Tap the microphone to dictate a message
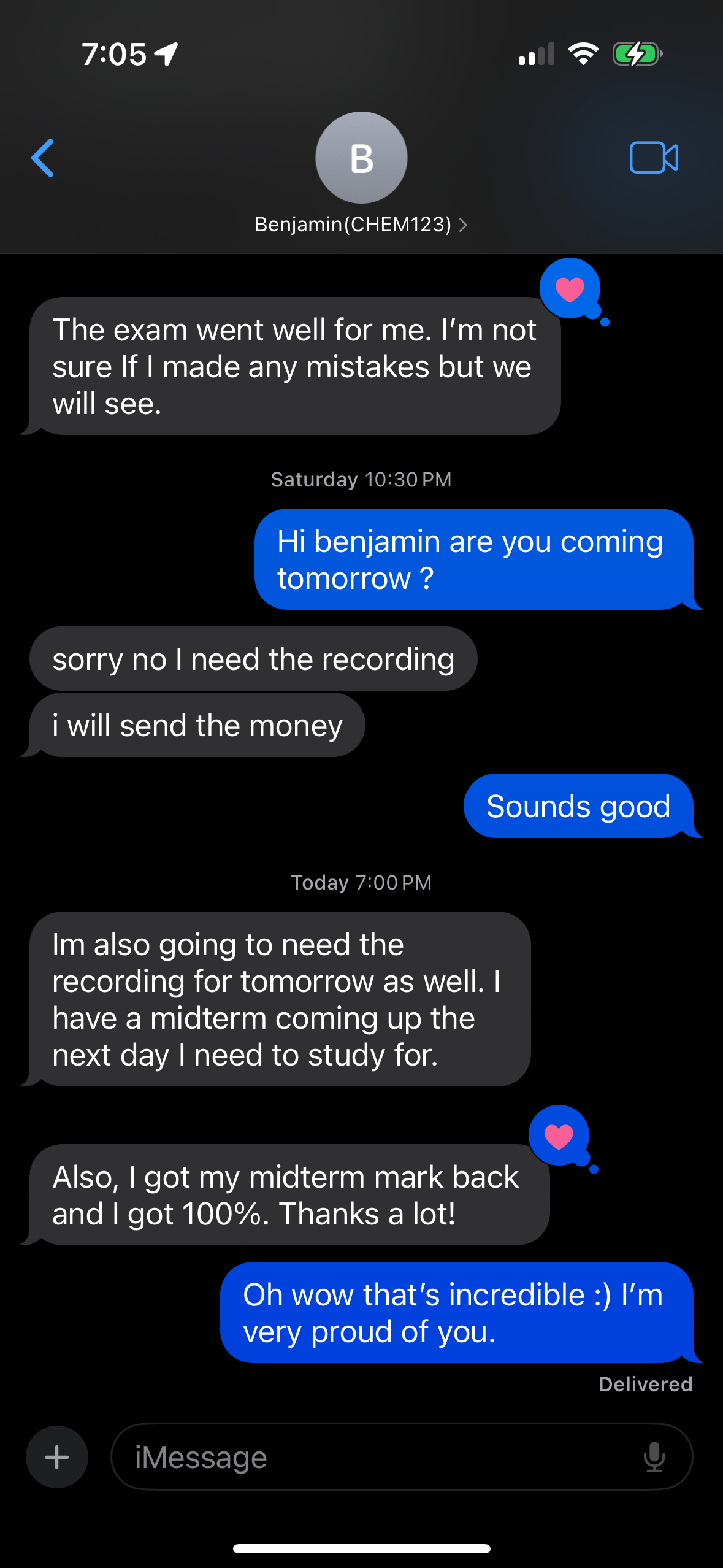The image size is (723, 1568). 654,1457
